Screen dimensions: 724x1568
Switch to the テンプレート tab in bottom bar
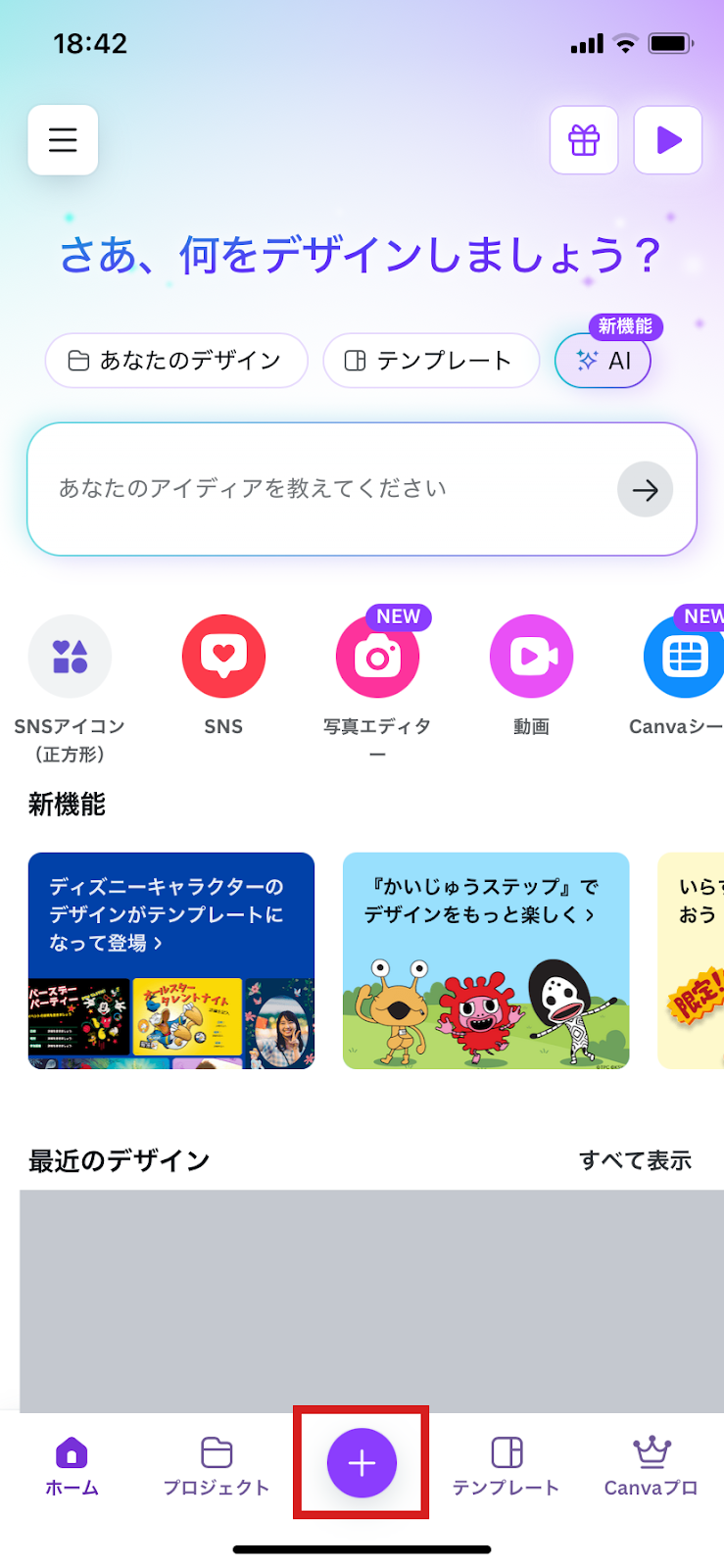pyautogui.click(x=506, y=1465)
